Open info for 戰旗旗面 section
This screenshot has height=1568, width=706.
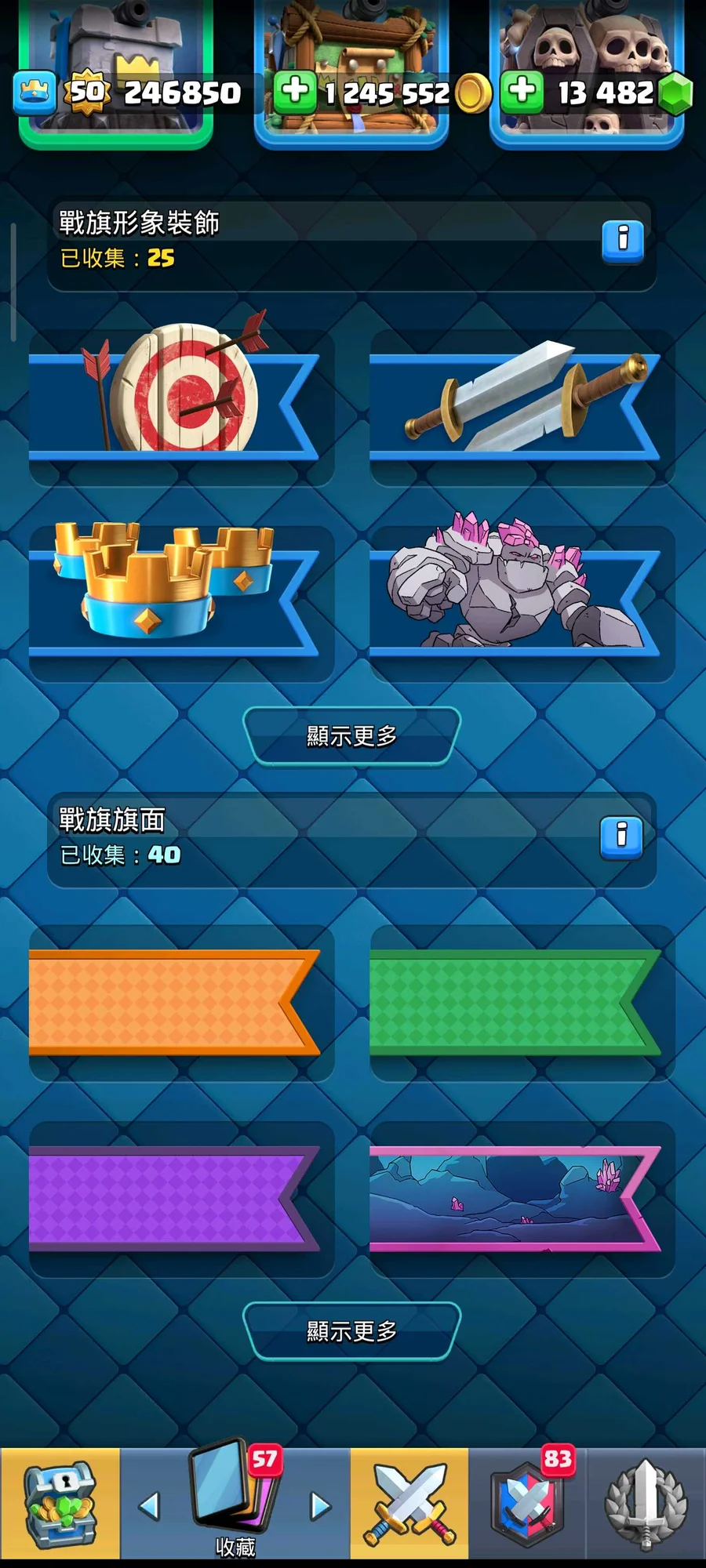tap(621, 837)
